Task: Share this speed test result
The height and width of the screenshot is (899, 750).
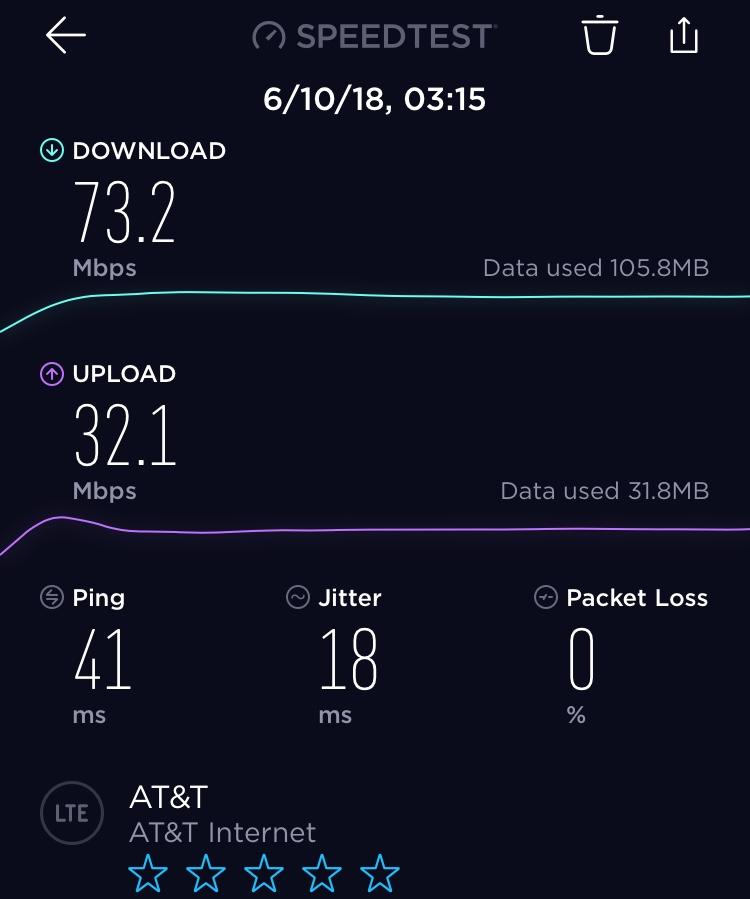Action: 683,36
